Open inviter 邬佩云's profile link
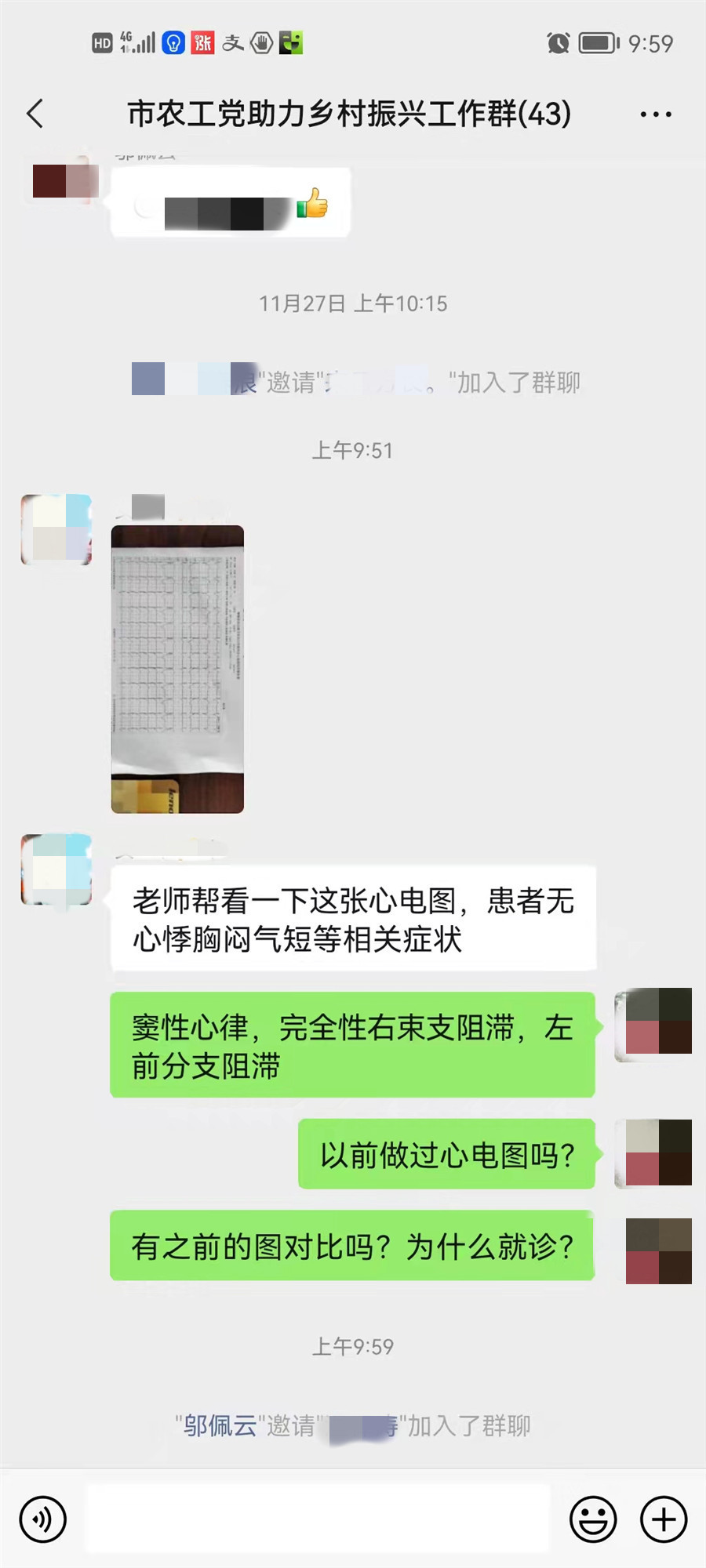Screen dimensions: 706x1568 [x=220, y=1425]
